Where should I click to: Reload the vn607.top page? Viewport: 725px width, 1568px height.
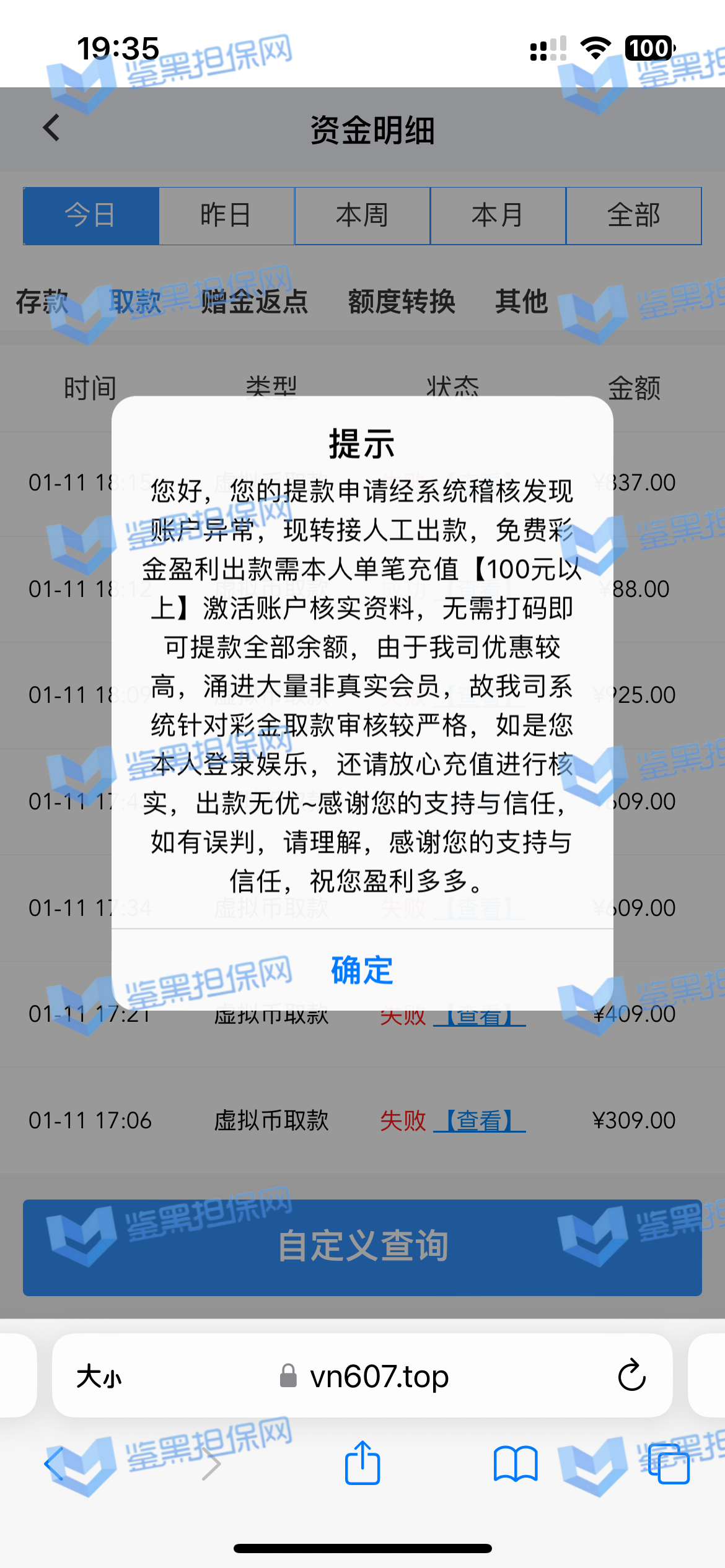631,1376
